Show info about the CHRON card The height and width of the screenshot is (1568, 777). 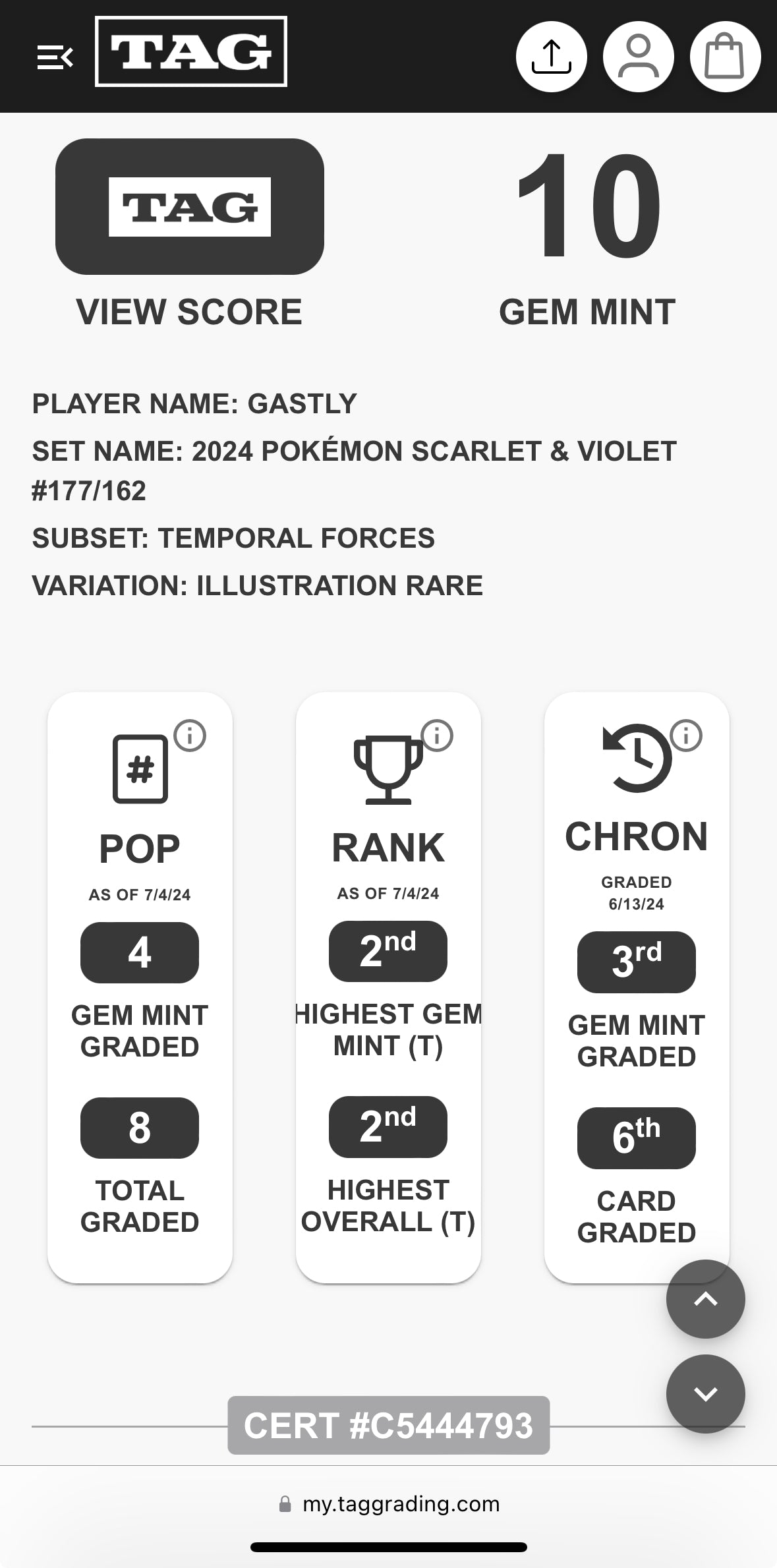coord(686,736)
